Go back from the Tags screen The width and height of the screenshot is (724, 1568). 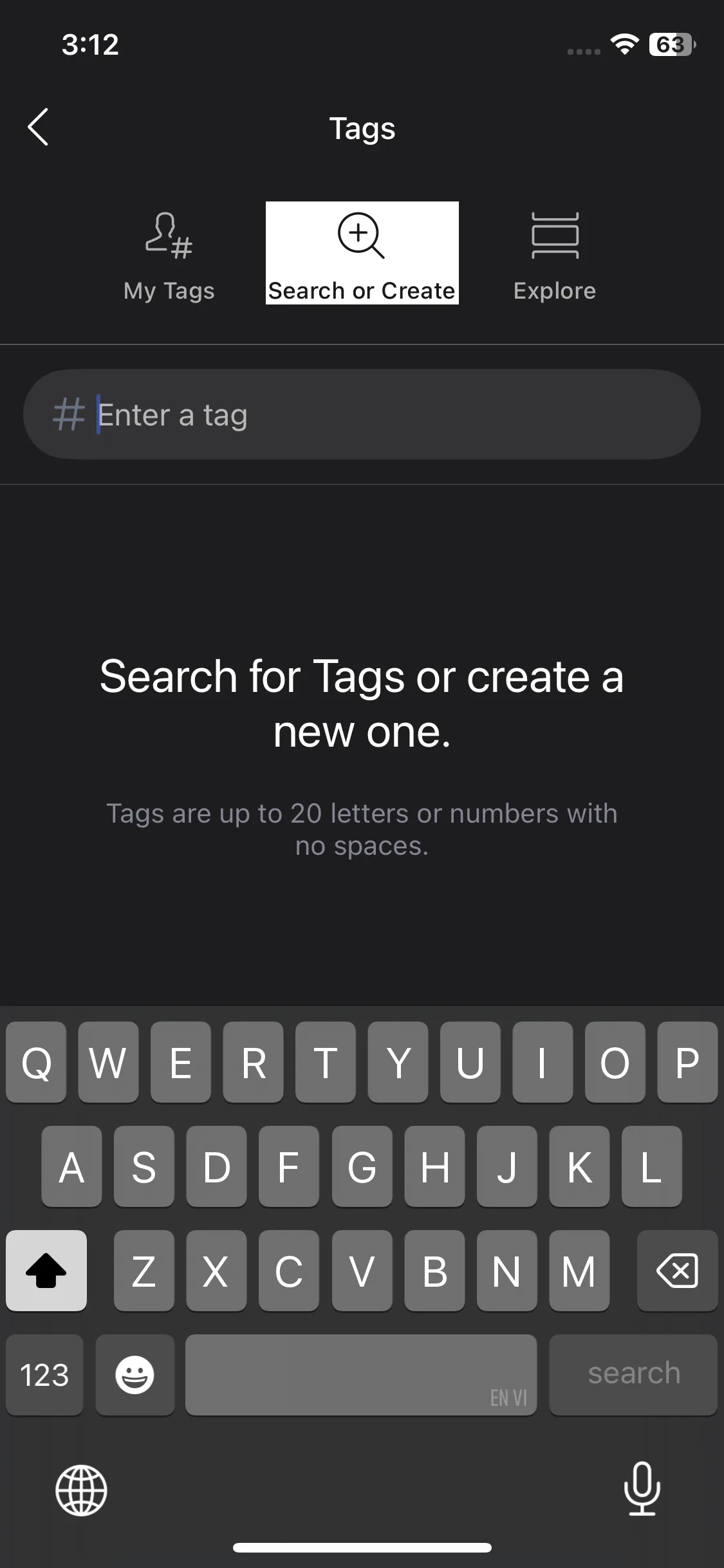[x=39, y=127]
